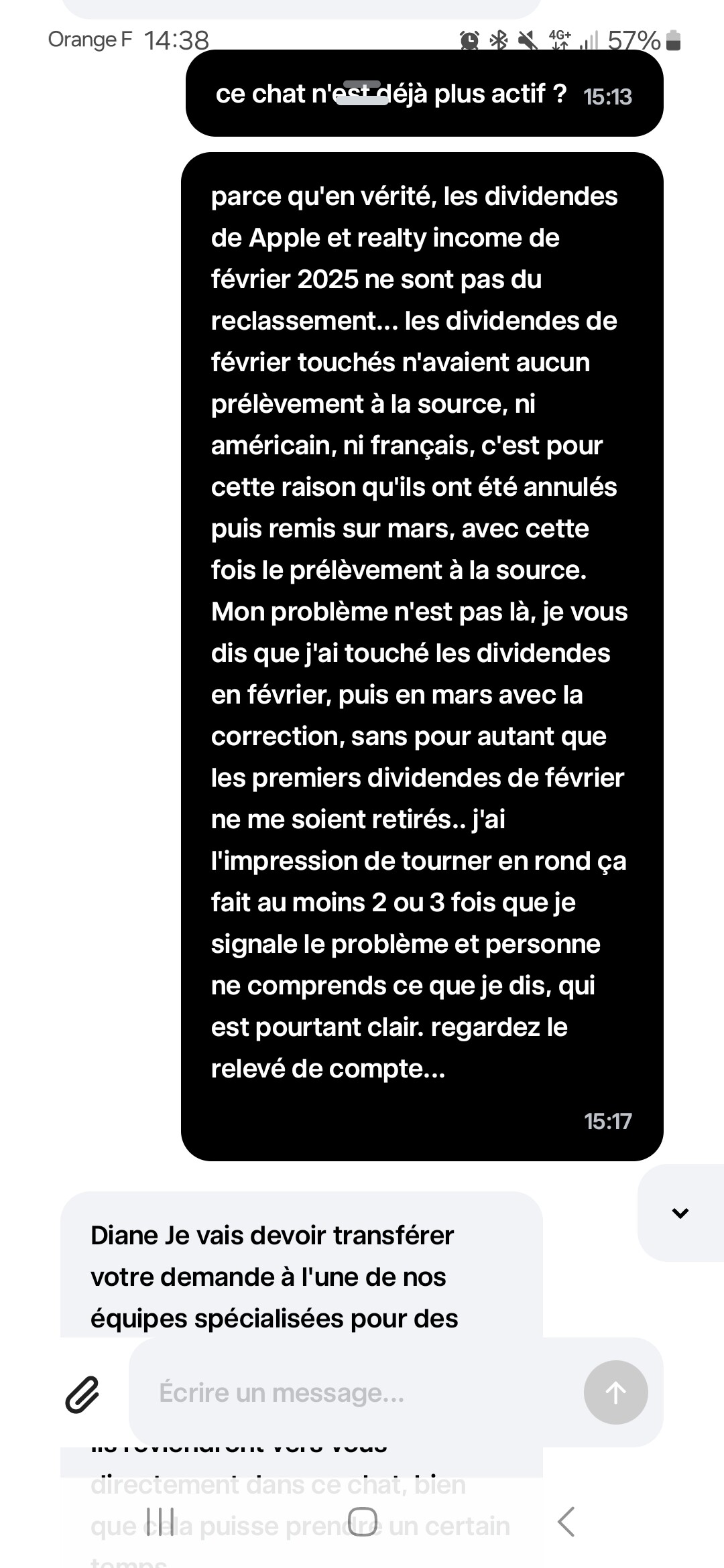Return to the home screen
This screenshot has width=724, height=1568.
click(x=362, y=1522)
